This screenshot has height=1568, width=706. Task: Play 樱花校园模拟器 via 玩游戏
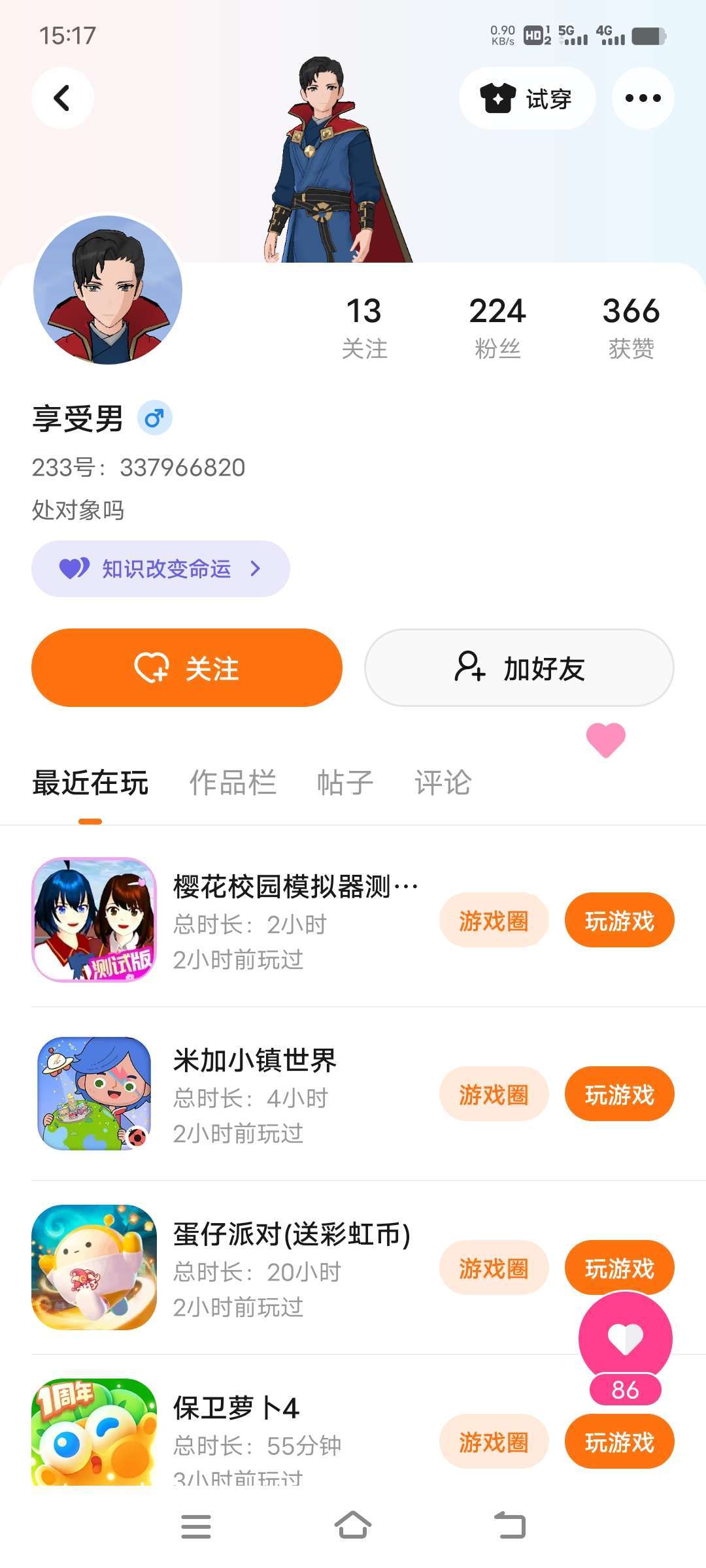click(619, 921)
